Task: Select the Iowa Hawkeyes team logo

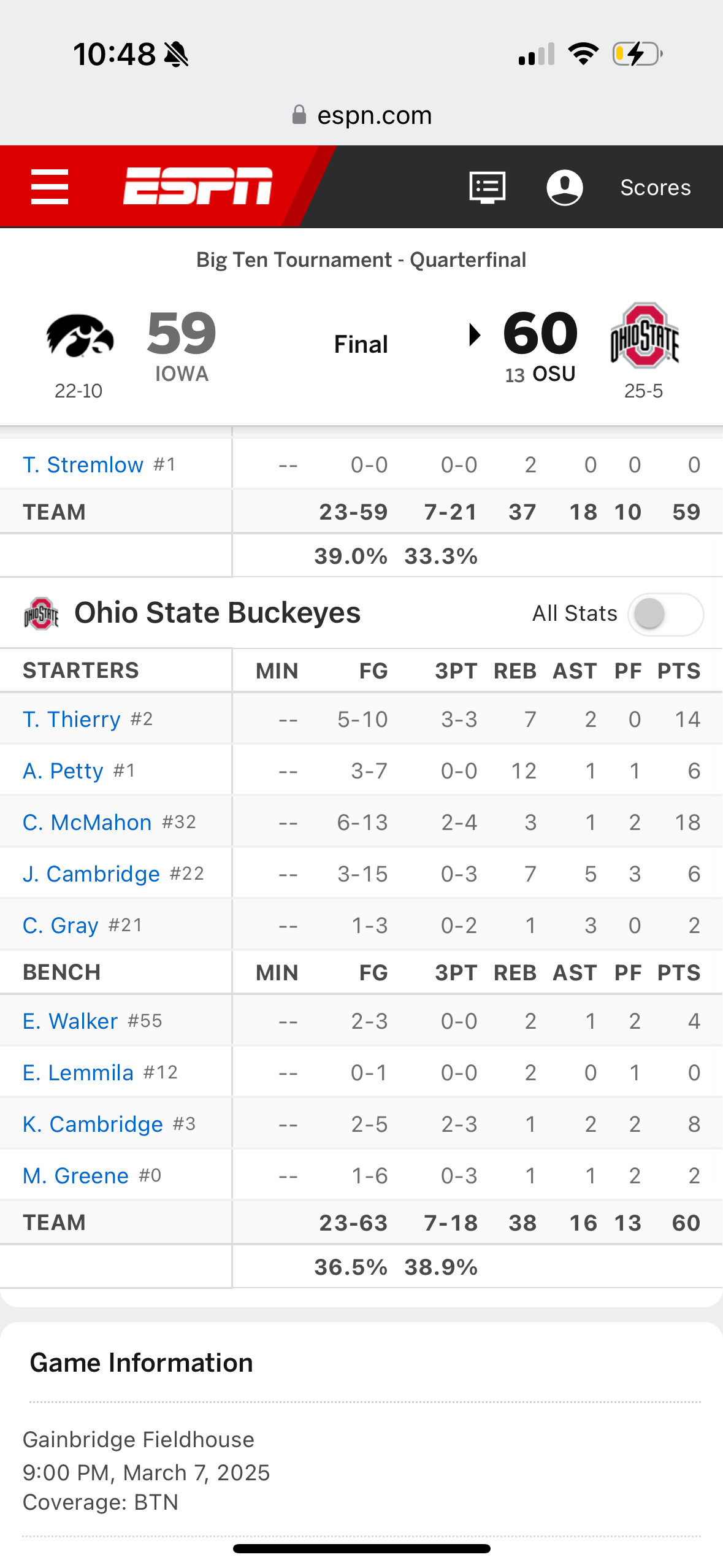Action: [x=78, y=337]
